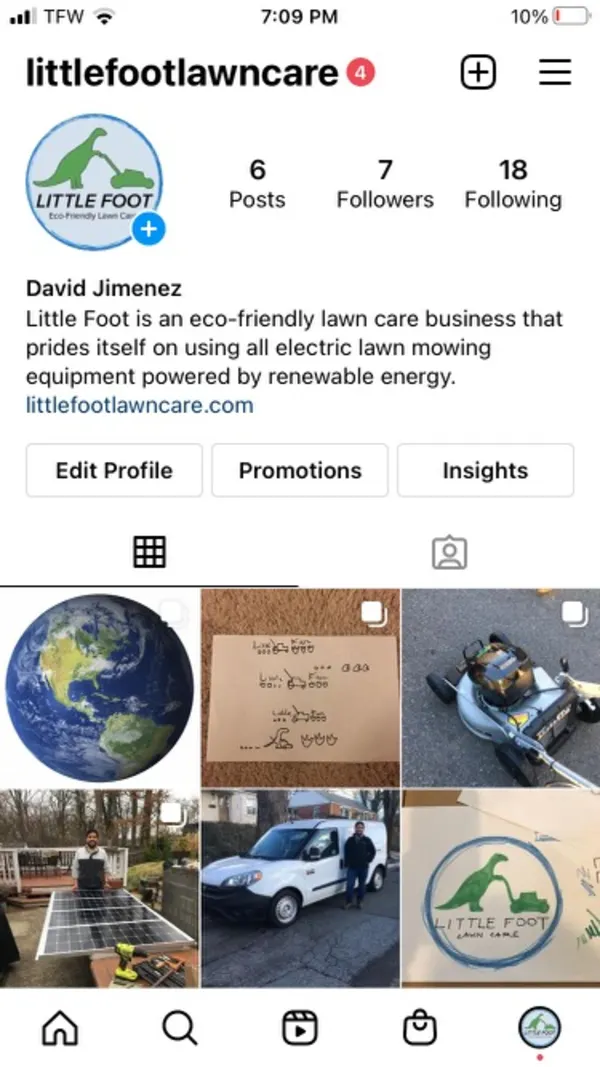This screenshot has height=1067, width=600.
Task: Open the painted Little Foot logo post
Action: pos(501,888)
